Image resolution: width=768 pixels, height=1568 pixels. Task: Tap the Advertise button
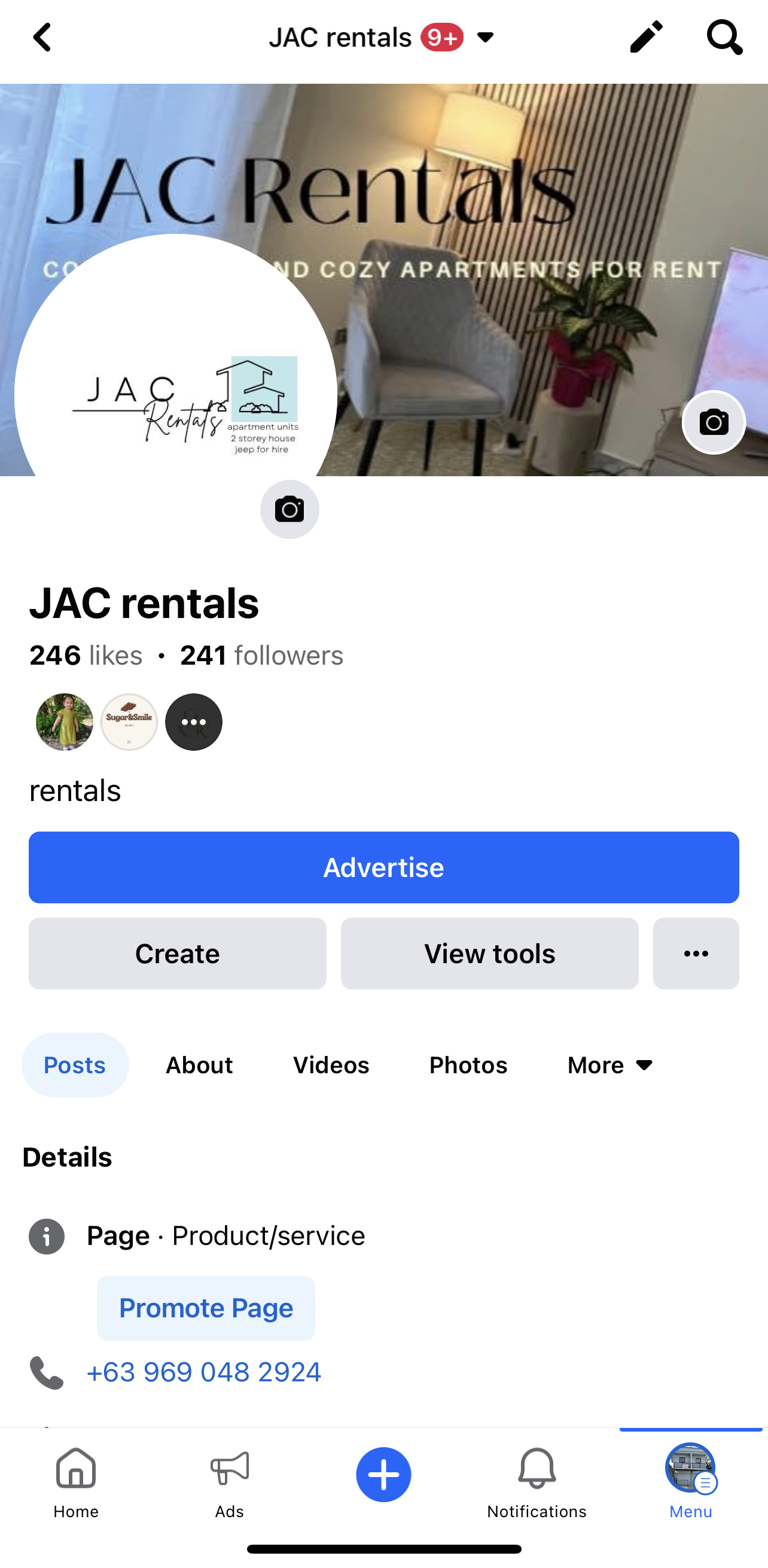coord(383,867)
